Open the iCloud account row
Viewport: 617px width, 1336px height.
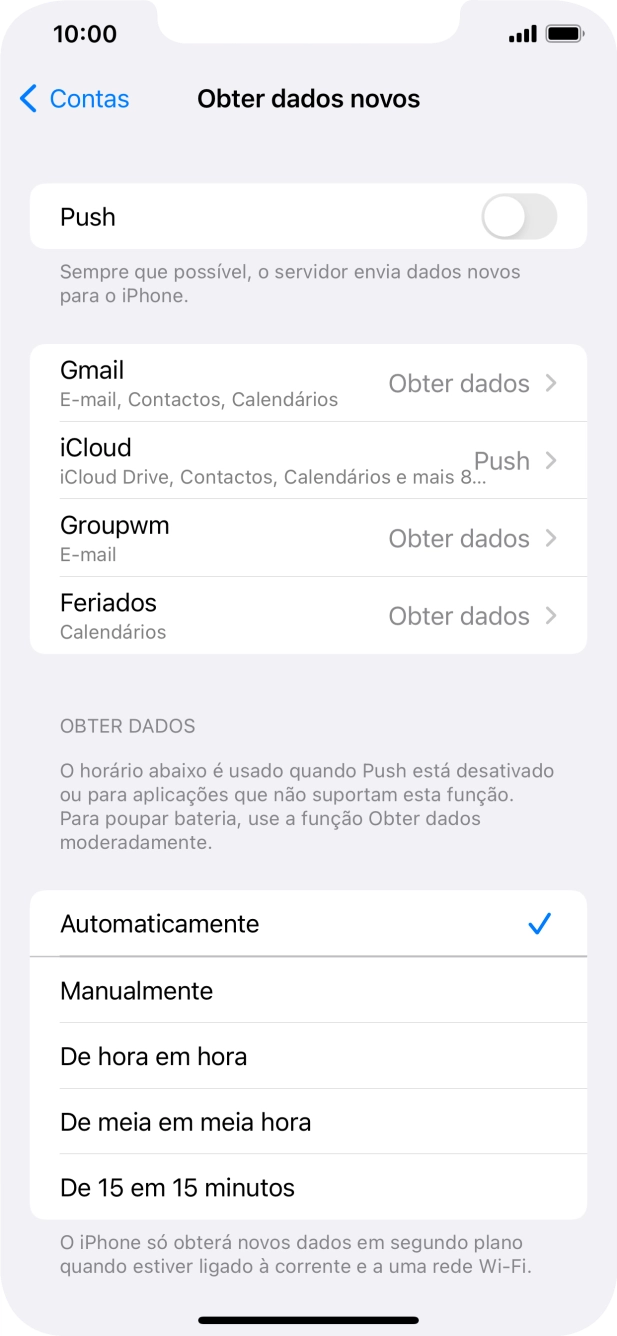point(308,461)
